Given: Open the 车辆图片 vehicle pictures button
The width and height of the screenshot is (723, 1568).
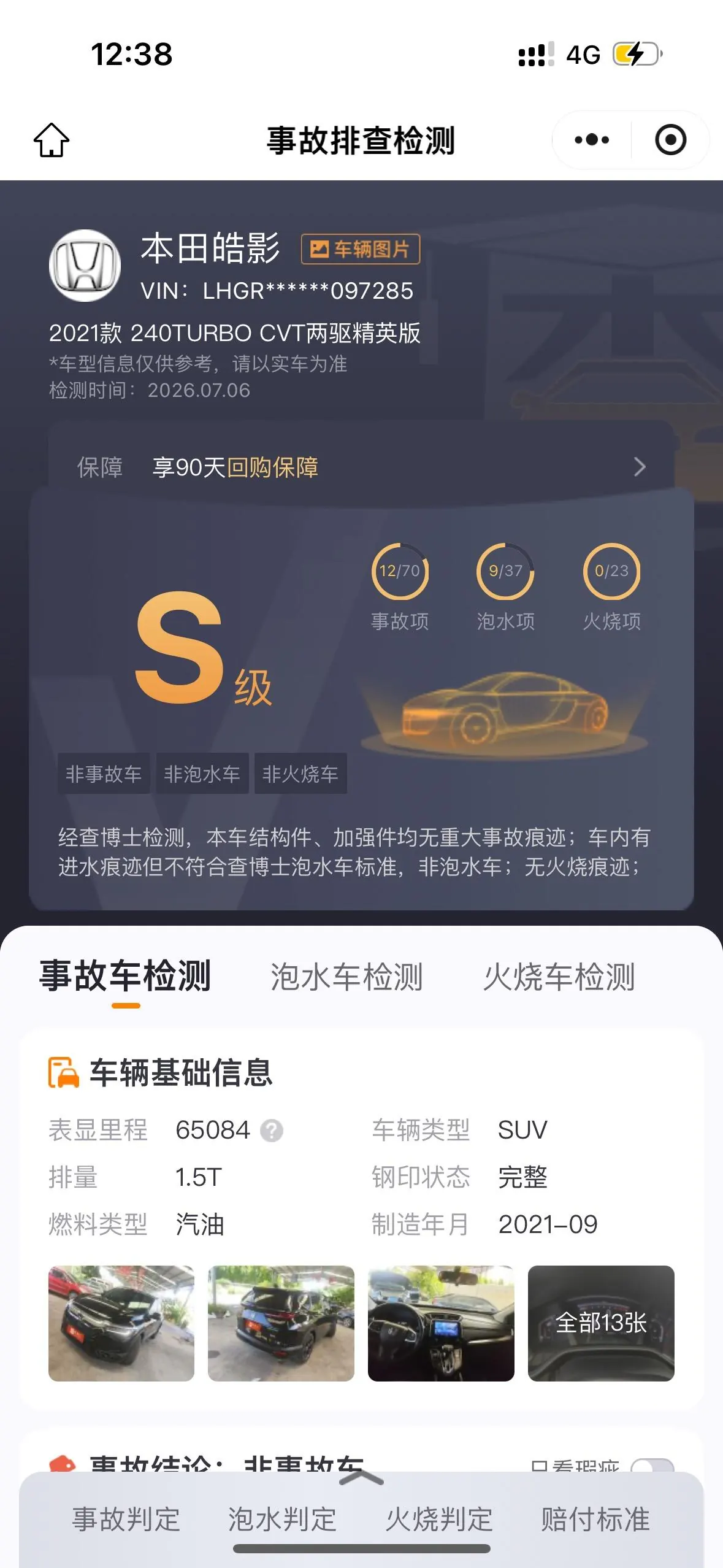Looking at the screenshot, I should point(361,249).
